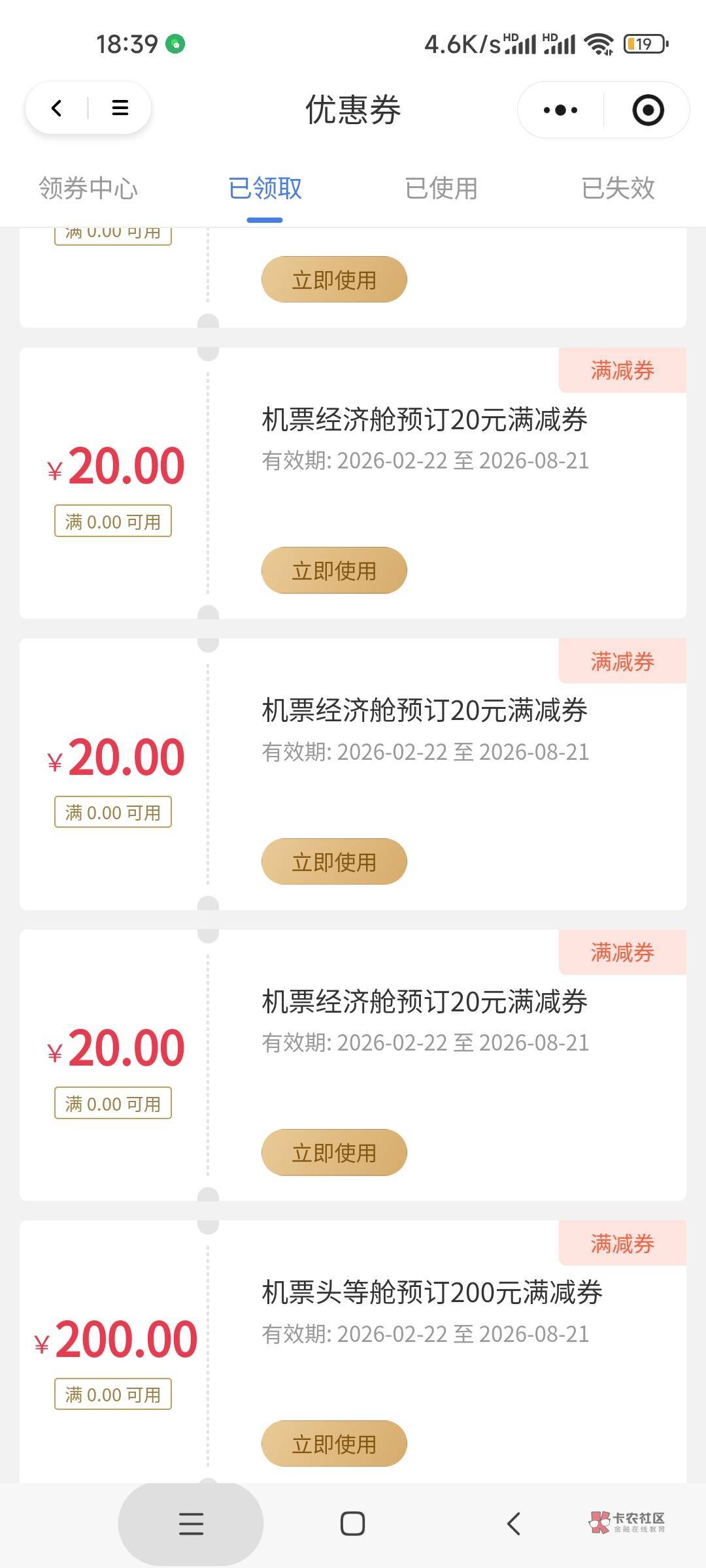The height and width of the screenshot is (1568, 706).
Task: Open recent apps from the navigation bar
Action: click(191, 1524)
